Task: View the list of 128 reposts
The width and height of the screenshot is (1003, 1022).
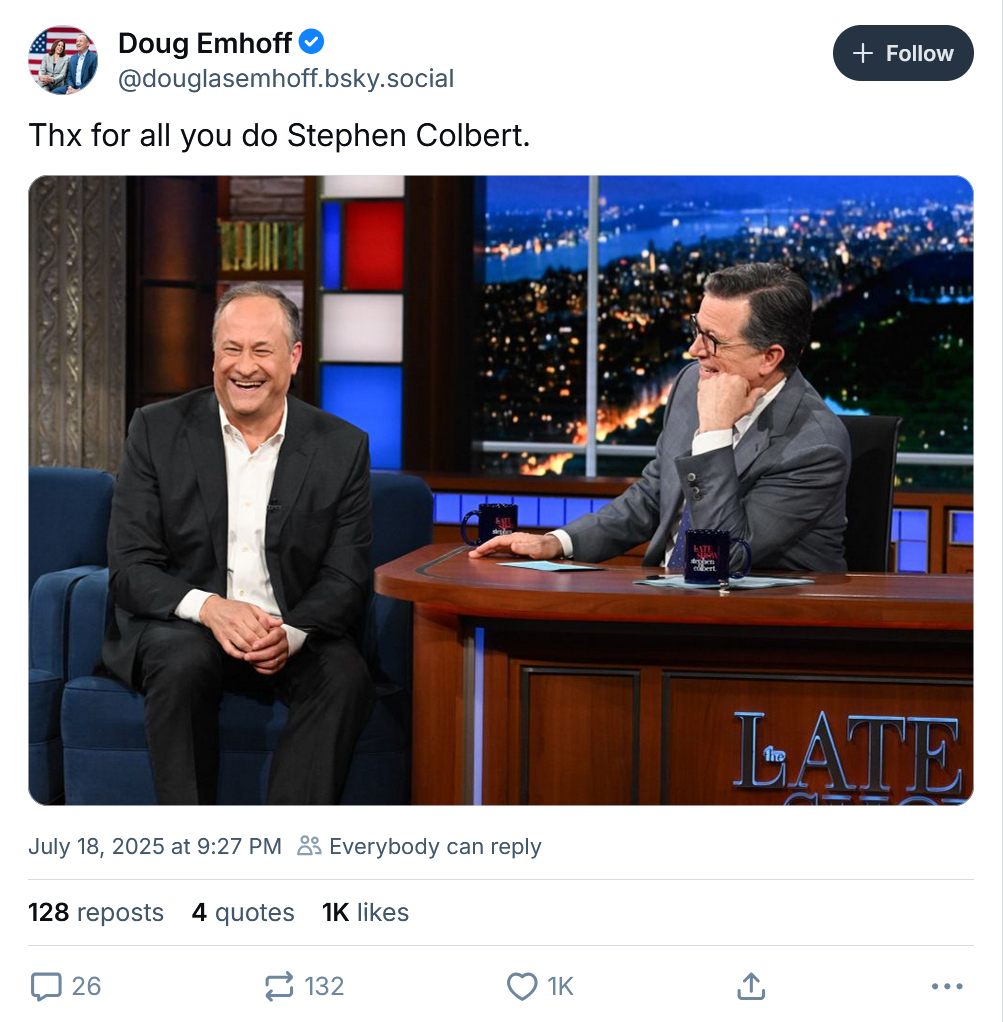Action: click(x=96, y=912)
